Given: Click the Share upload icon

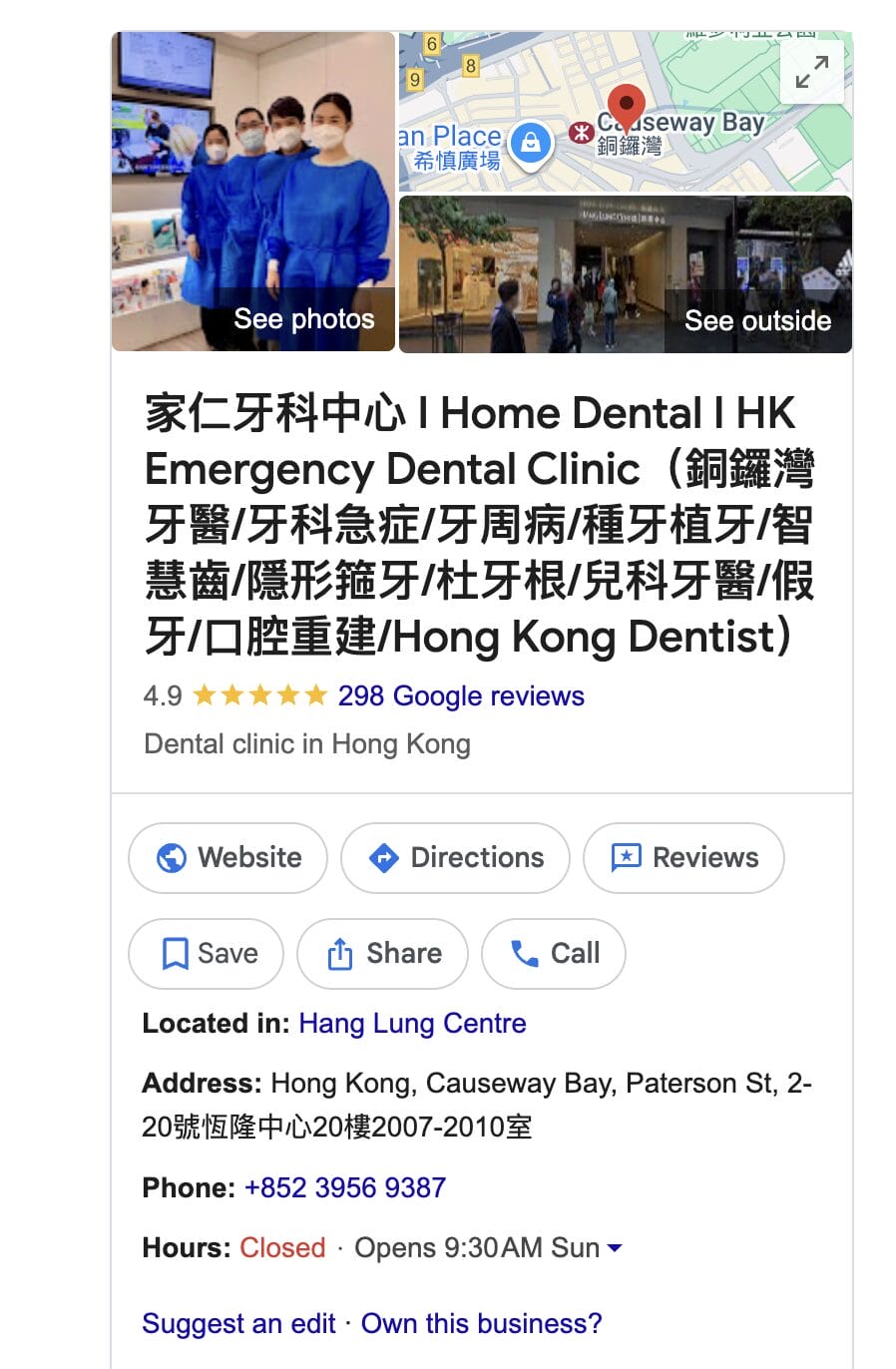Looking at the screenshot, I should click(x=341, y=953).
